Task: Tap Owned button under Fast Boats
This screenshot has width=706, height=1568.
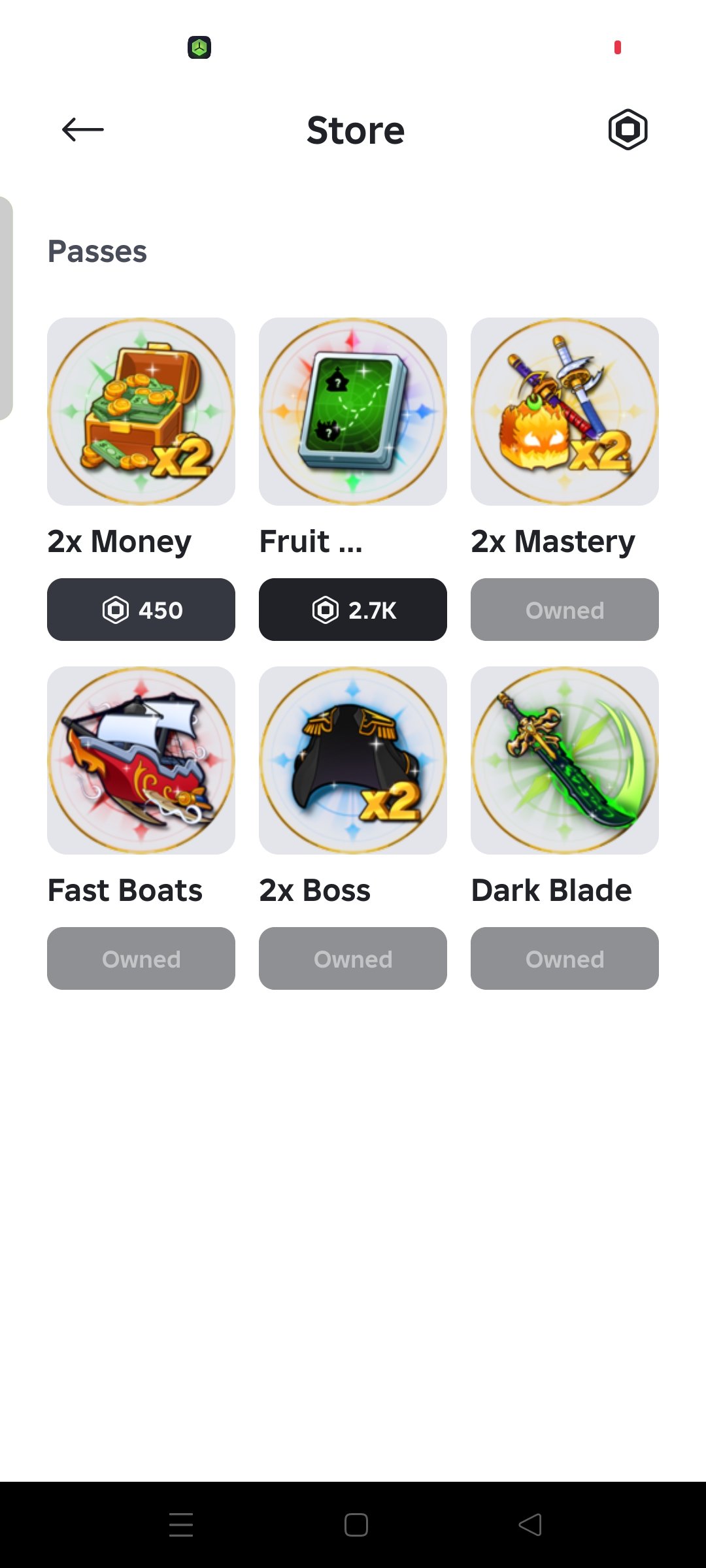Action: 141,958
